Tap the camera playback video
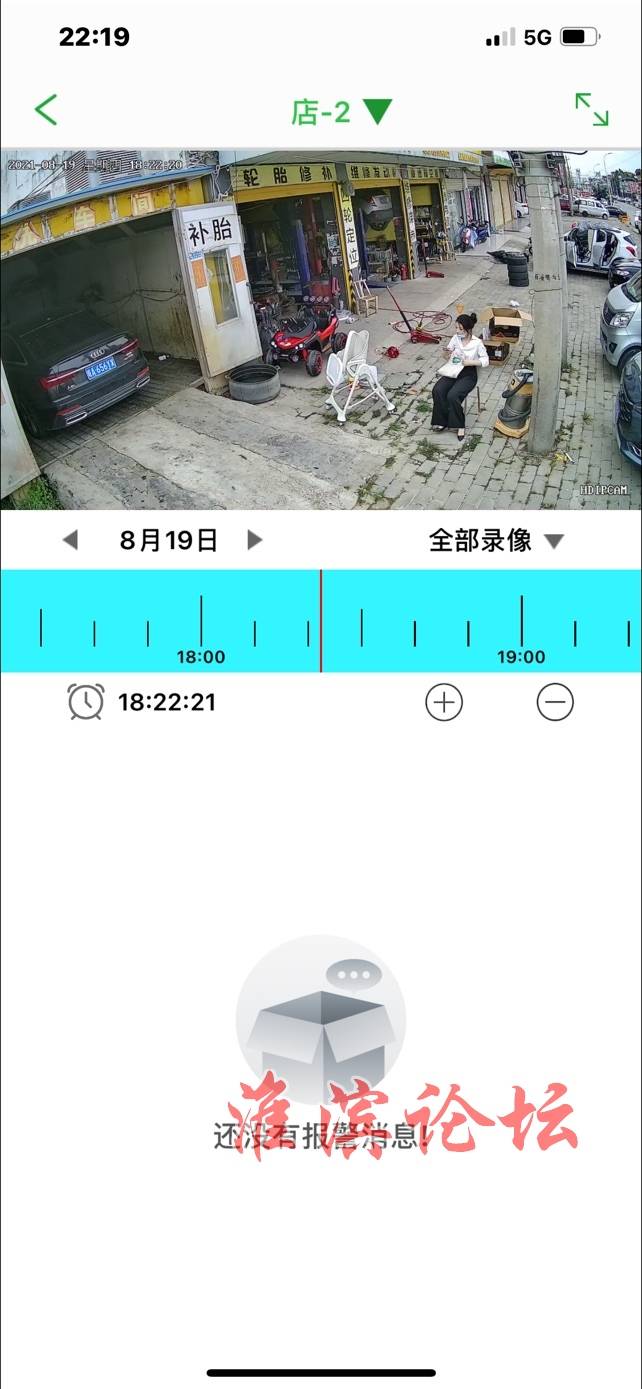 pyautogui.click(x=321, y=330)
